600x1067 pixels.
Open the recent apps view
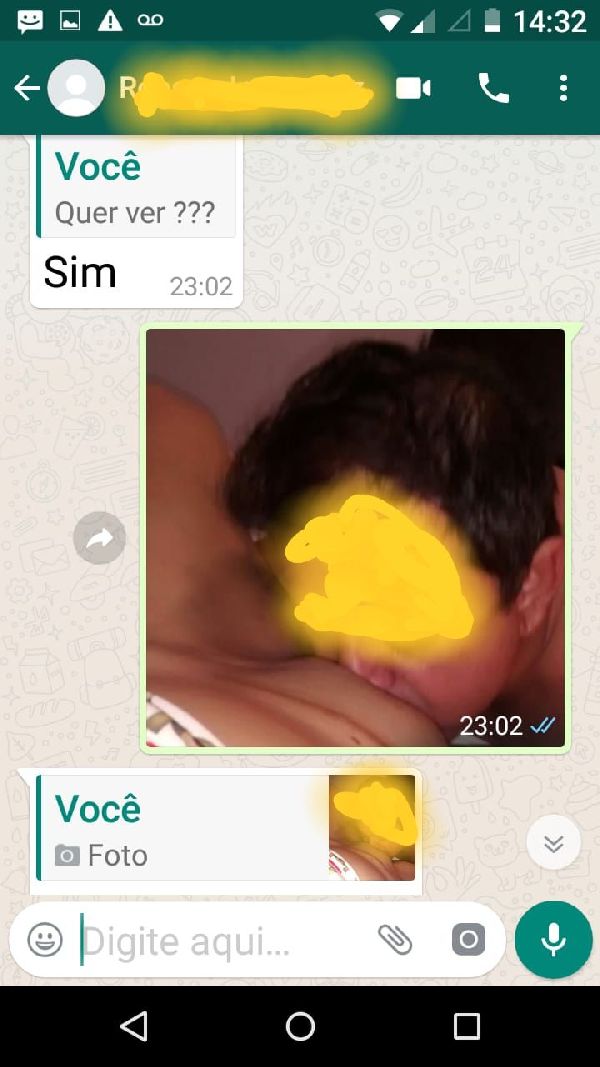click(x=467, y=1026)
